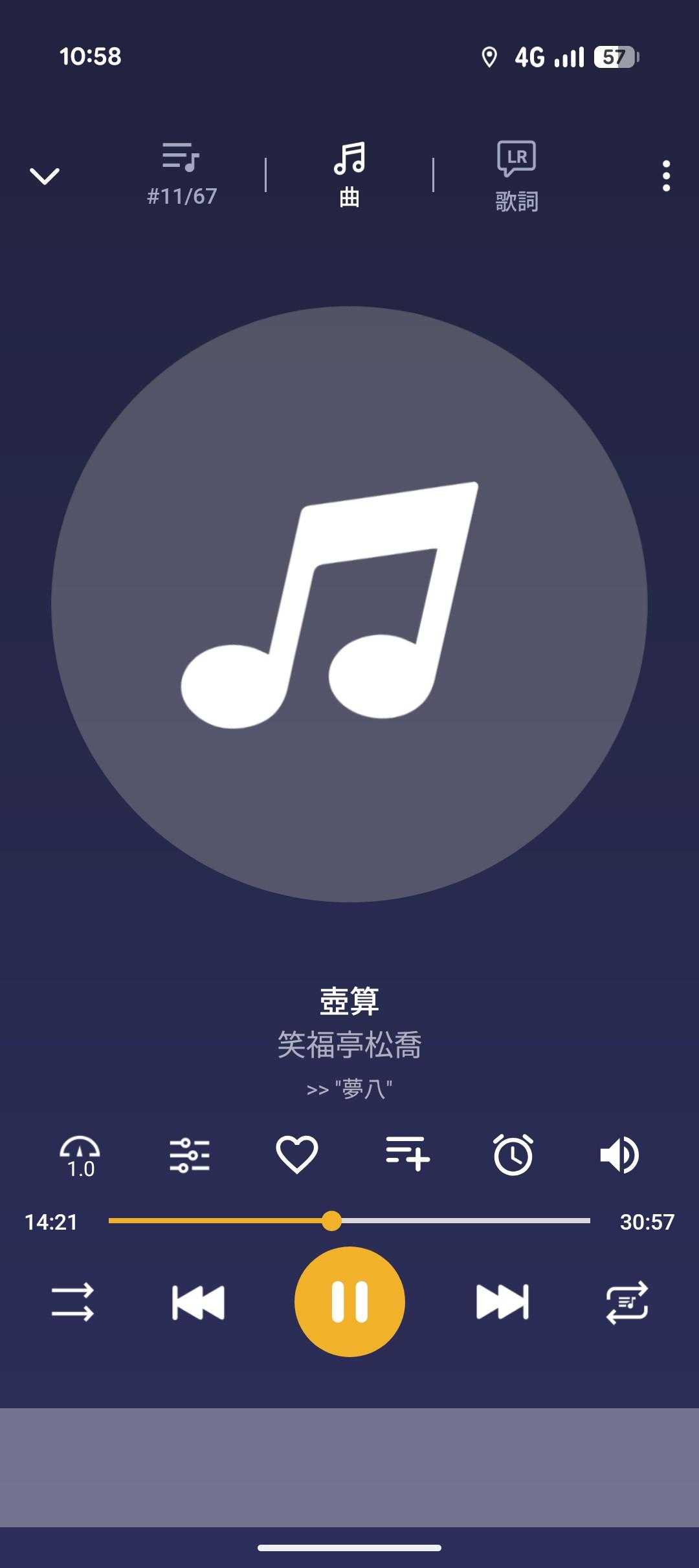
Task: Set the sleep timer alarm clock
Action: point(513,1155)
